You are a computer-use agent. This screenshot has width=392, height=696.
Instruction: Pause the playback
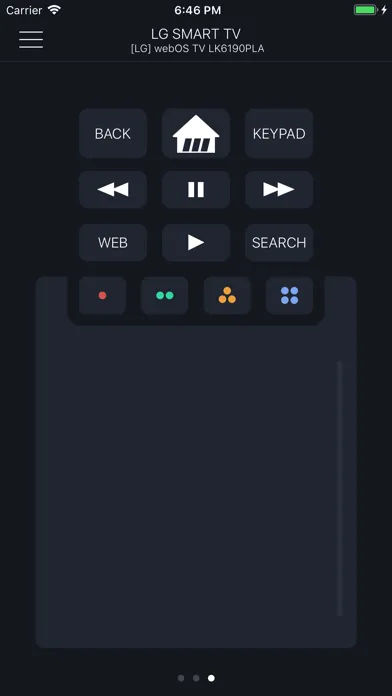(196, 190)
